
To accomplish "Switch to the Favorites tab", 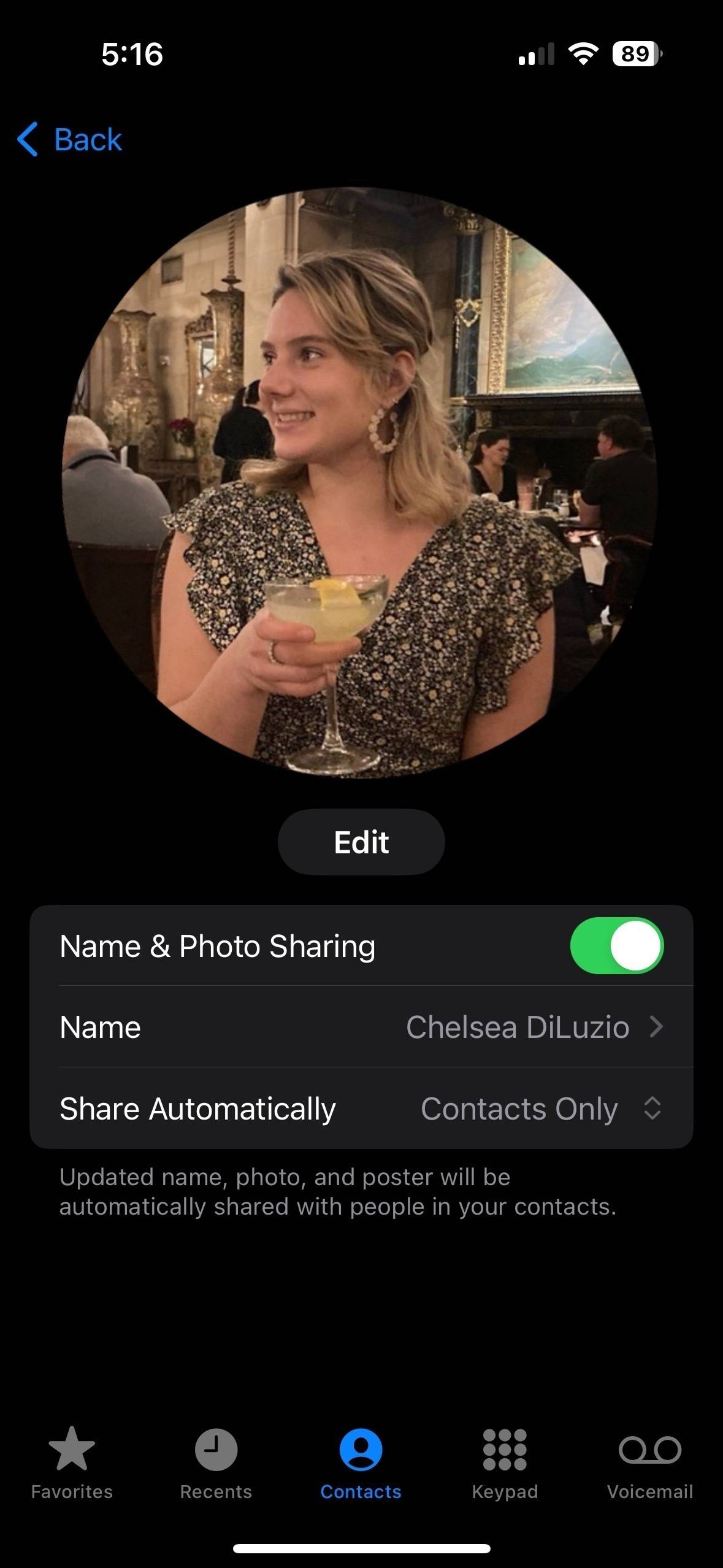I will click(x=72, y=1462).
